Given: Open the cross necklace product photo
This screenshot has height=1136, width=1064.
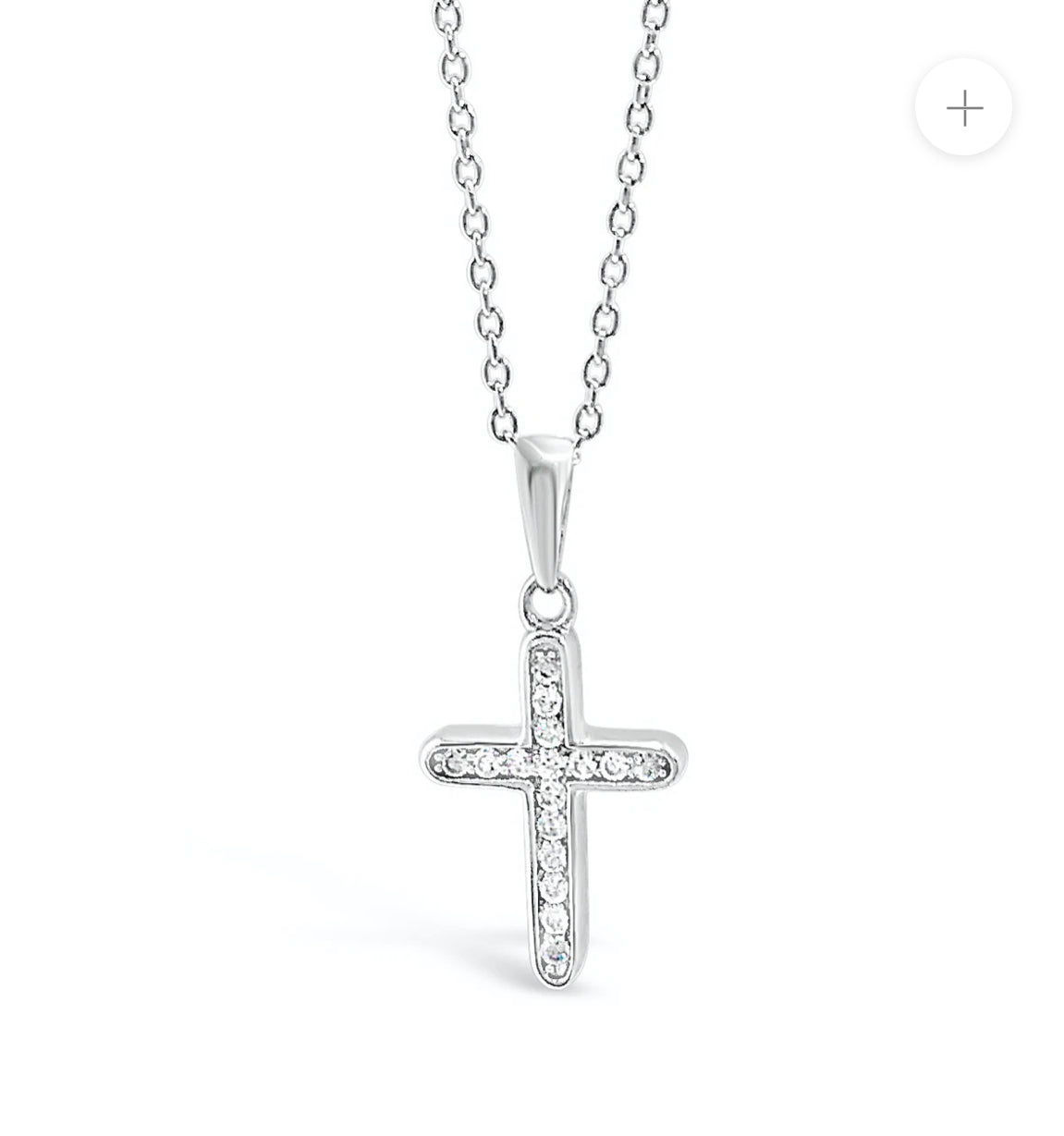Looking at the screenshot, I should coord(553,786).
